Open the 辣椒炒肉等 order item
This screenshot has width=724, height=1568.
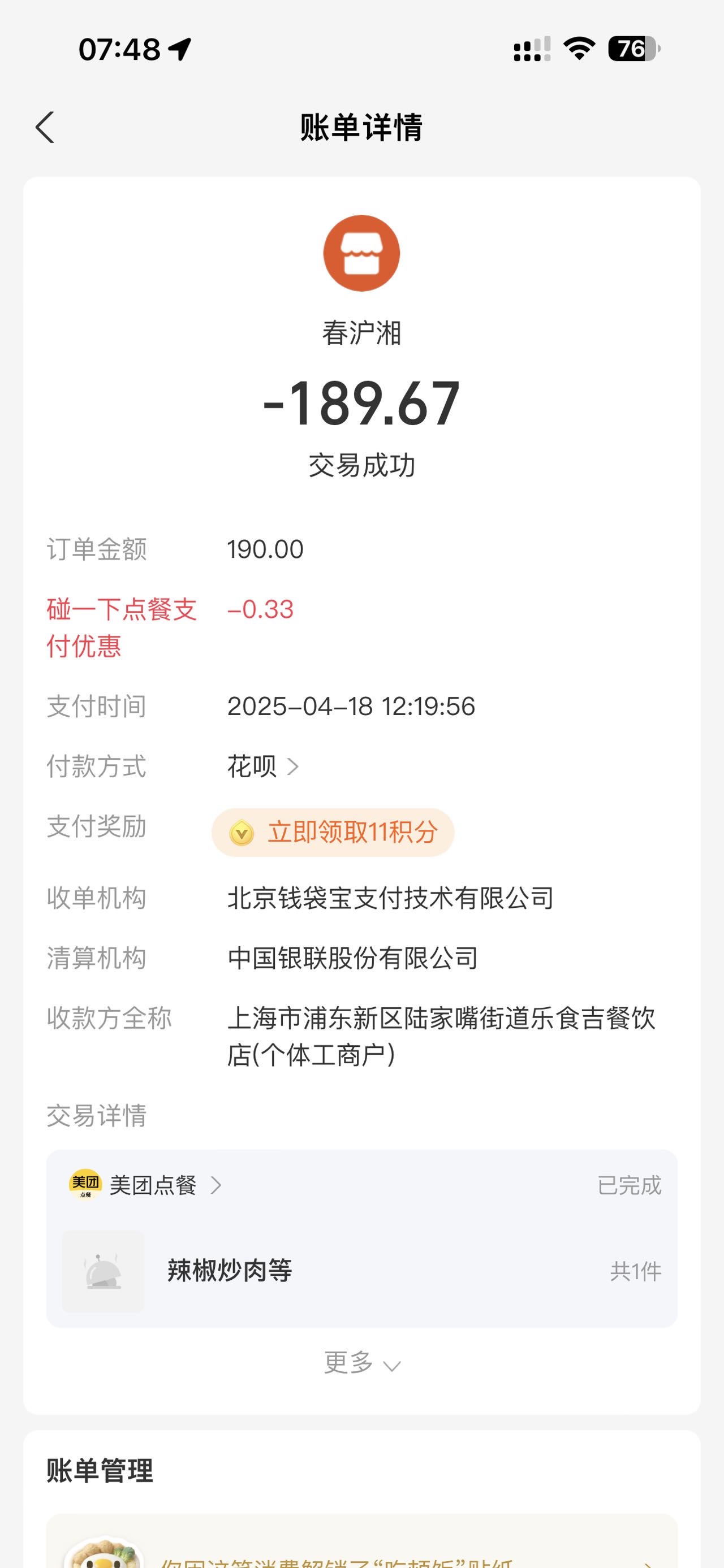click(361, 1271)
